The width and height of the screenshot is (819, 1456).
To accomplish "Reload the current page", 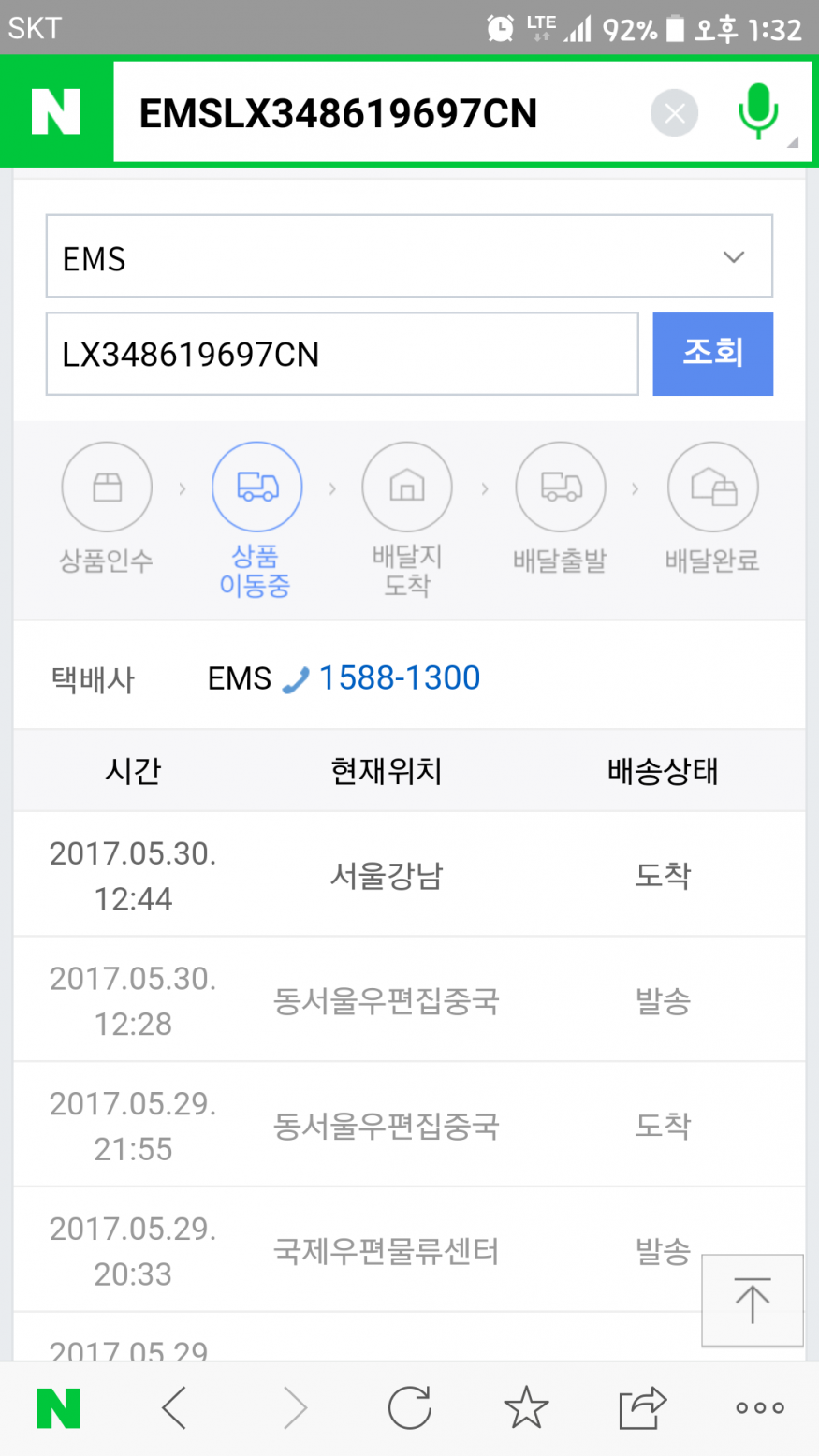I will click(x=409, y=1407).
